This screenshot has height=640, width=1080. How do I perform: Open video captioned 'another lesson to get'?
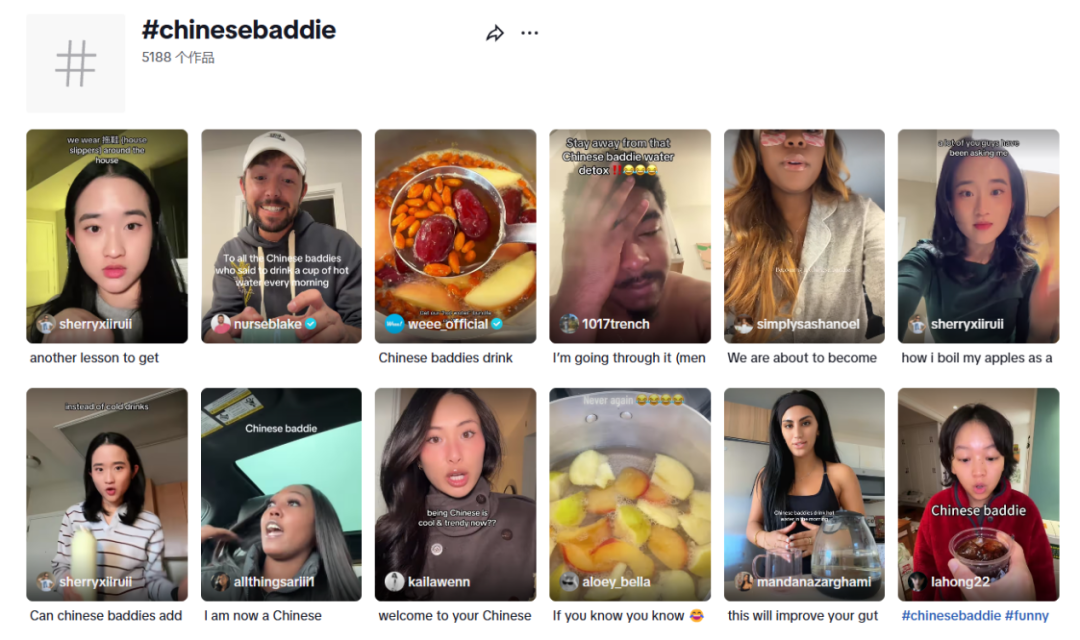click(x=107, y=236)
